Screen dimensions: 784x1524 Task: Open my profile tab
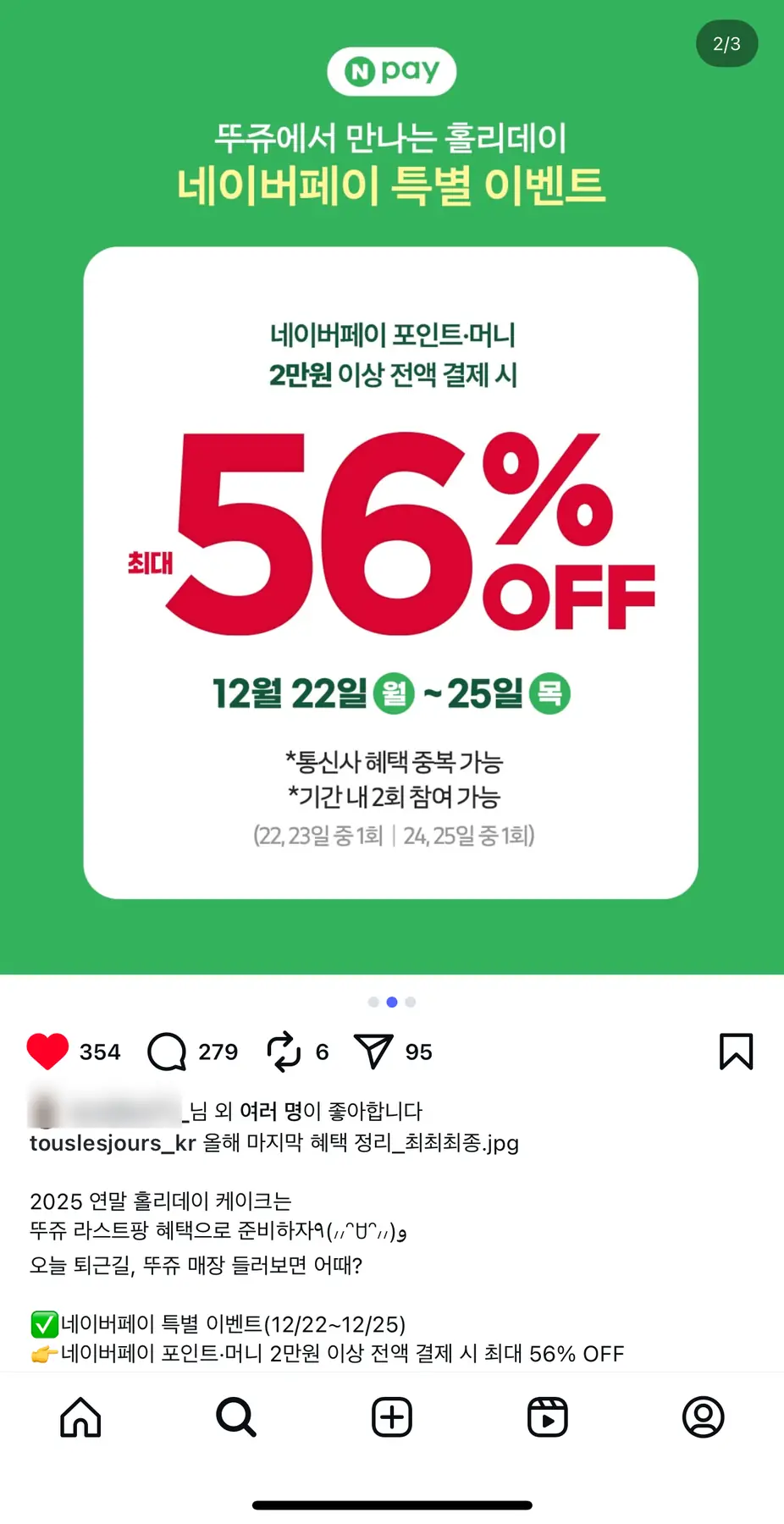703,1417
